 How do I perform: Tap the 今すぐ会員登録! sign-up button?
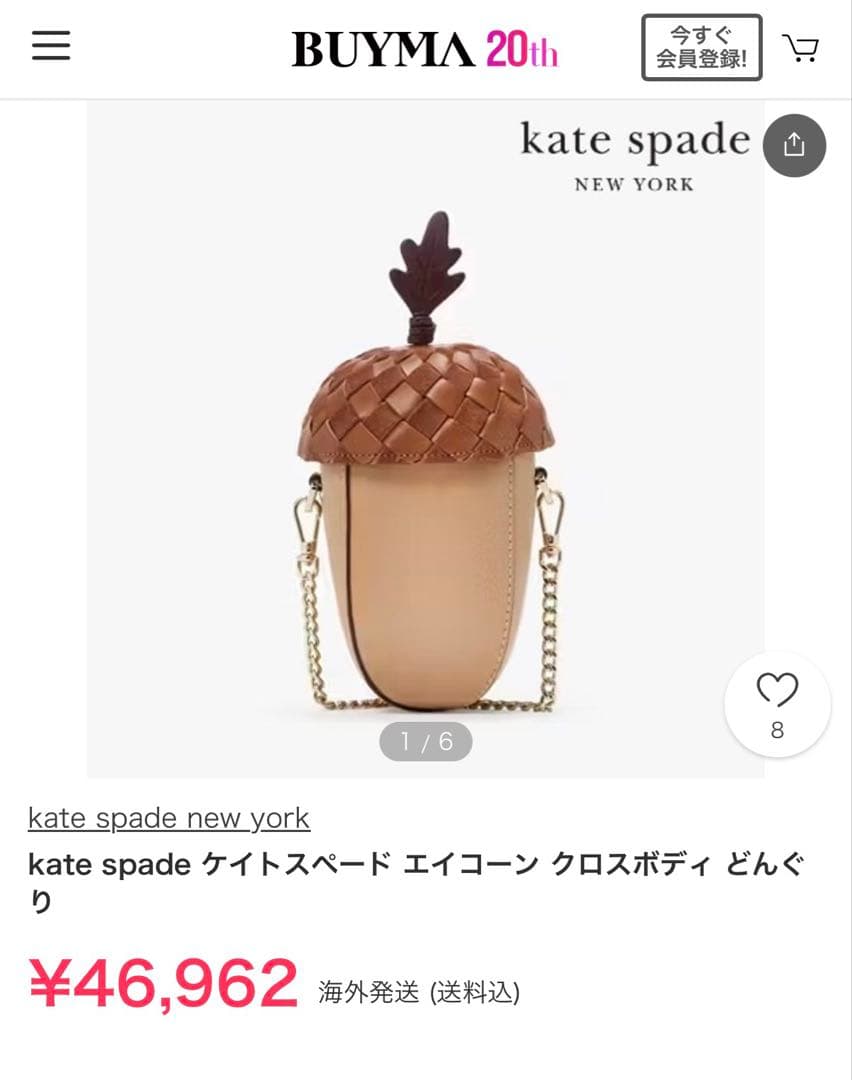(x=701, y=48)
